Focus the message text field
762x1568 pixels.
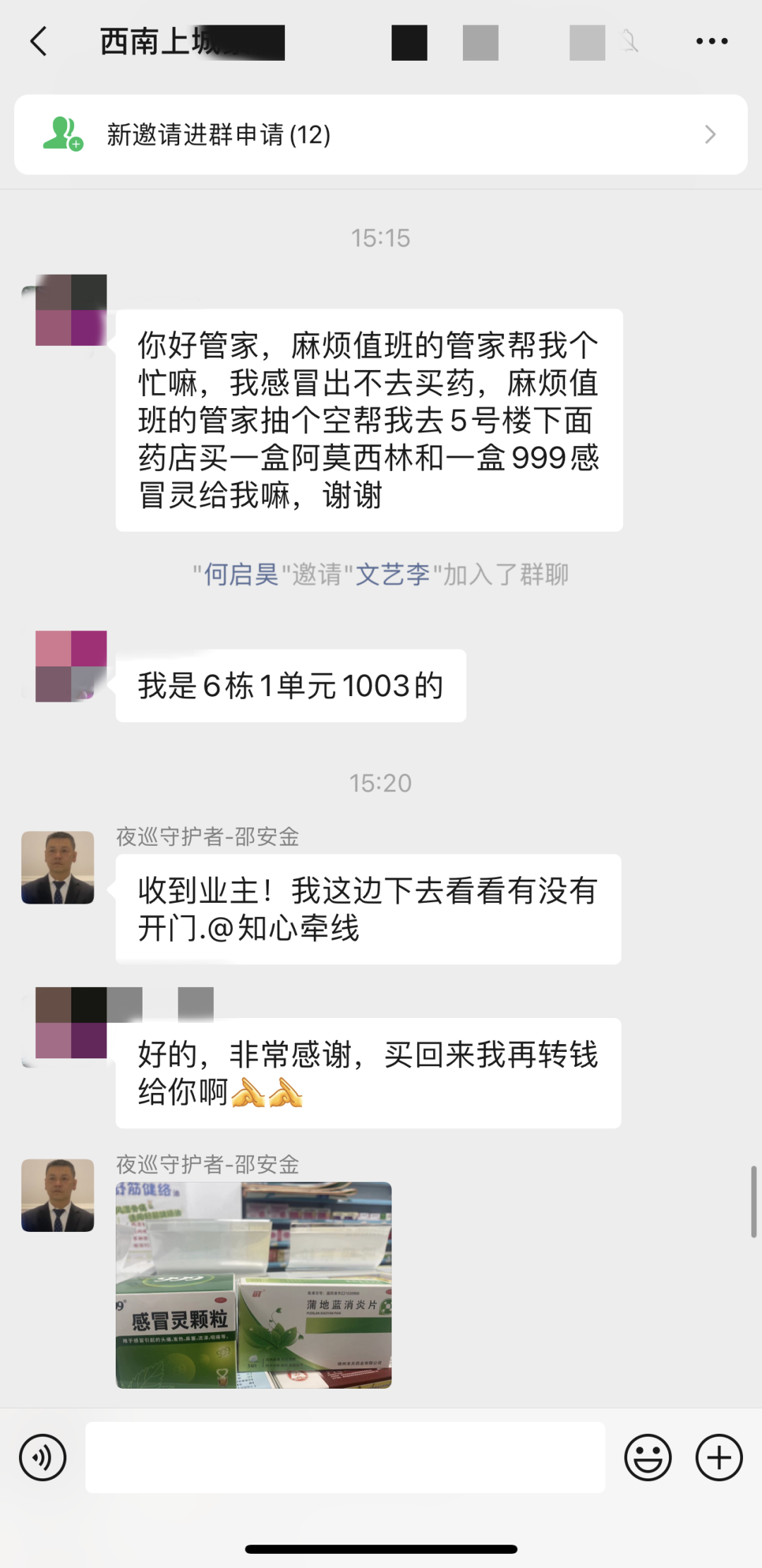(x=345, y=1458)
